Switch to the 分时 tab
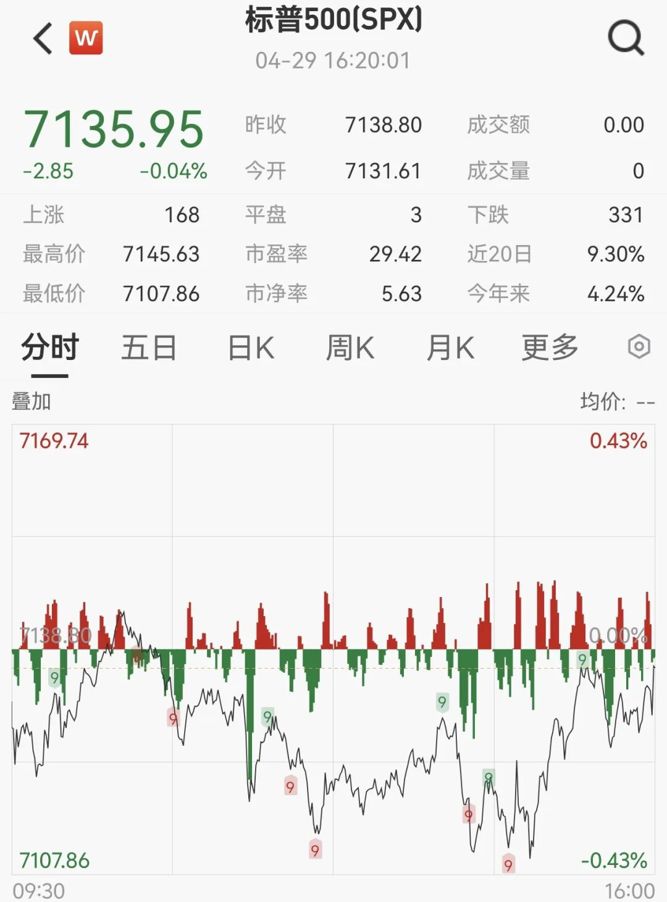The image size is (667, 902). coord(50,348)
